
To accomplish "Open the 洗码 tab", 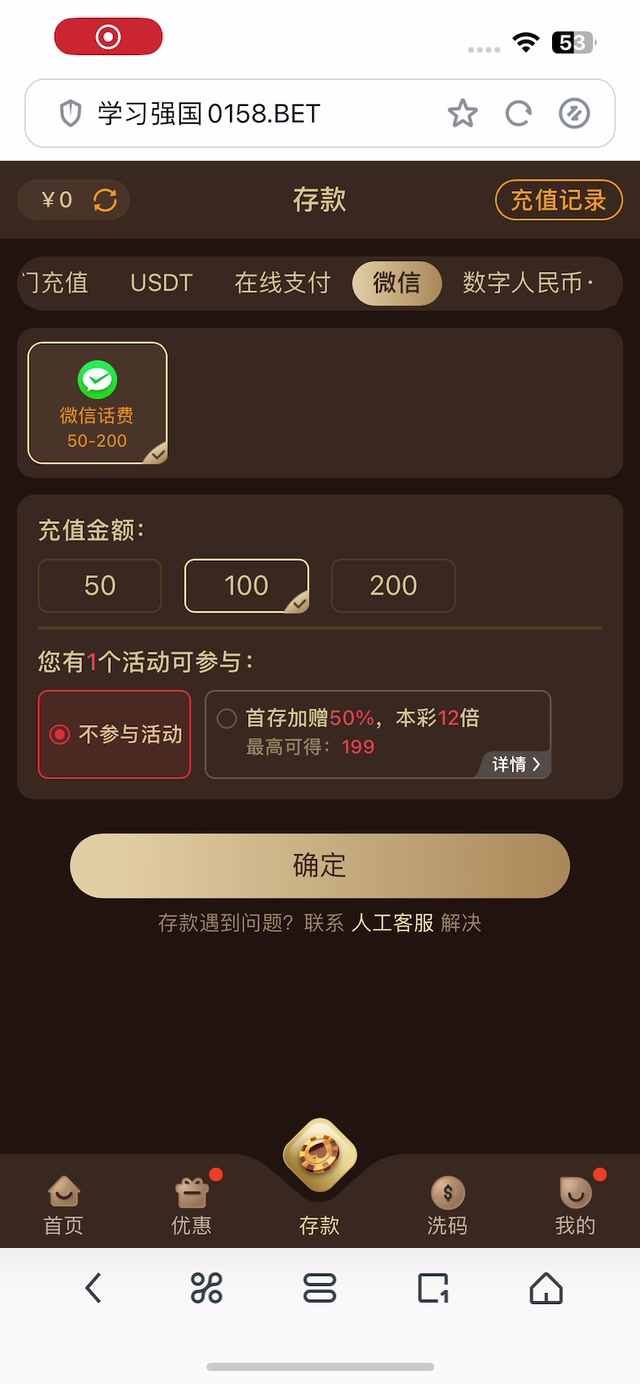I will click(447, 1205).
